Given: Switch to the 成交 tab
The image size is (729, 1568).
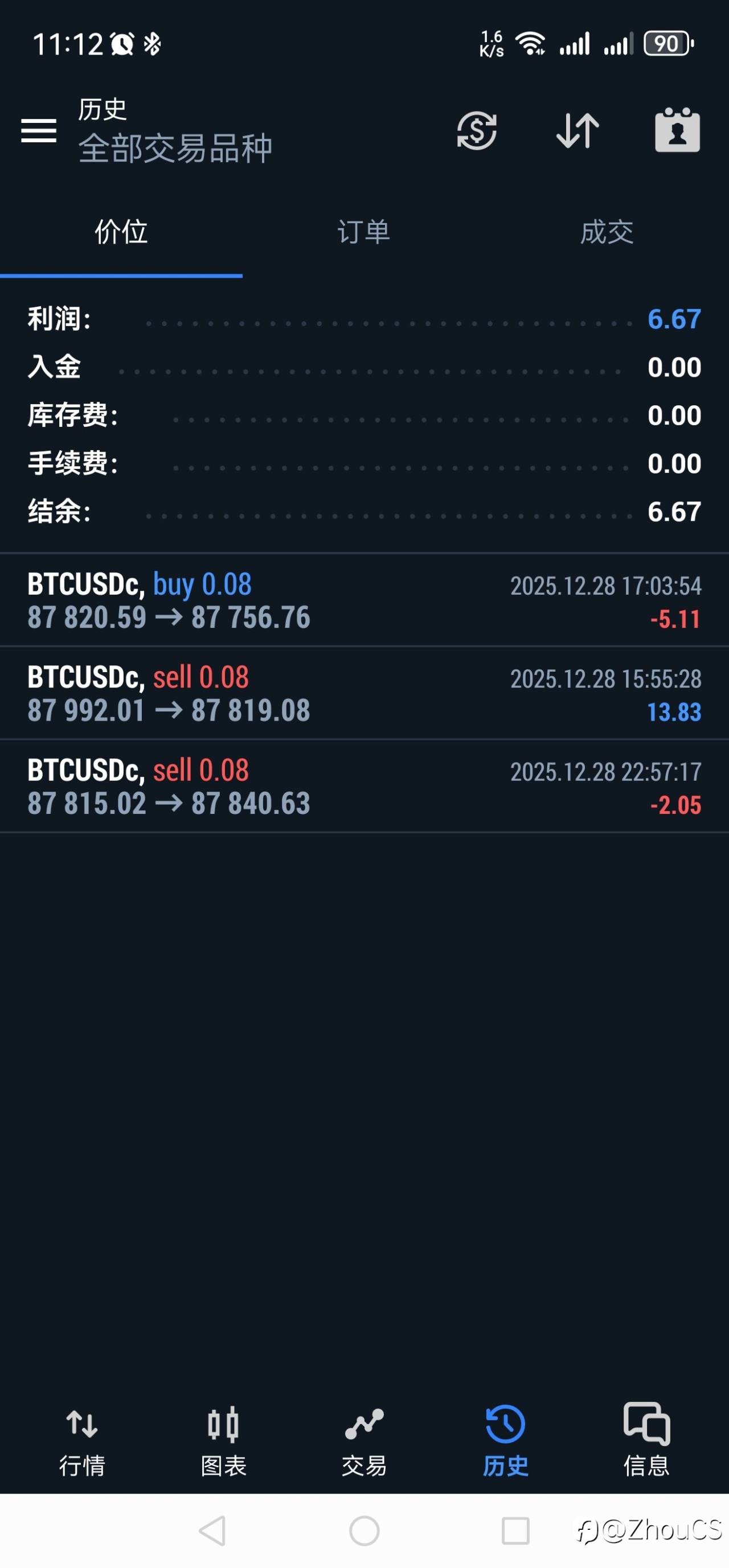Looking at the screenshot, I should (607, 232).
